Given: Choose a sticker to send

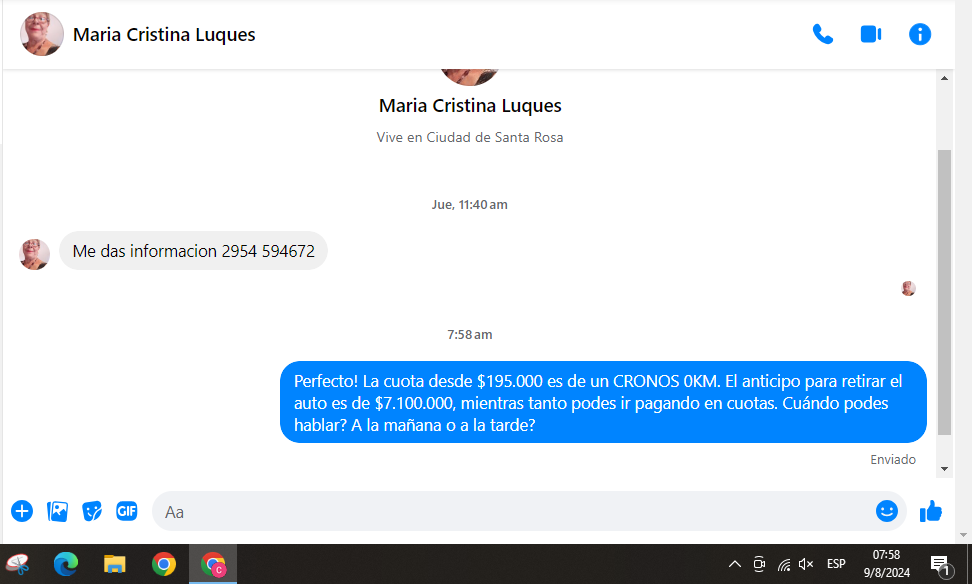Looking at the screenshot, I should point(92,511).
